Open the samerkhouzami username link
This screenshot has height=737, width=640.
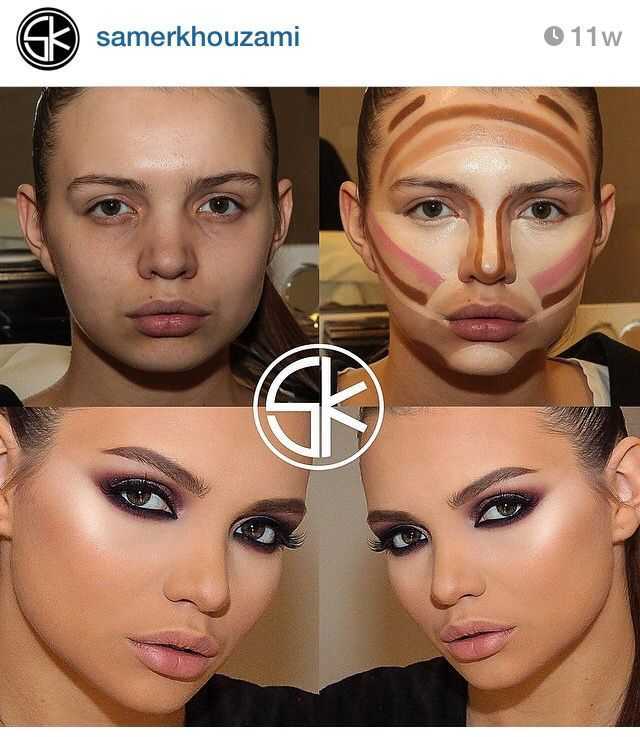[197, 38]
